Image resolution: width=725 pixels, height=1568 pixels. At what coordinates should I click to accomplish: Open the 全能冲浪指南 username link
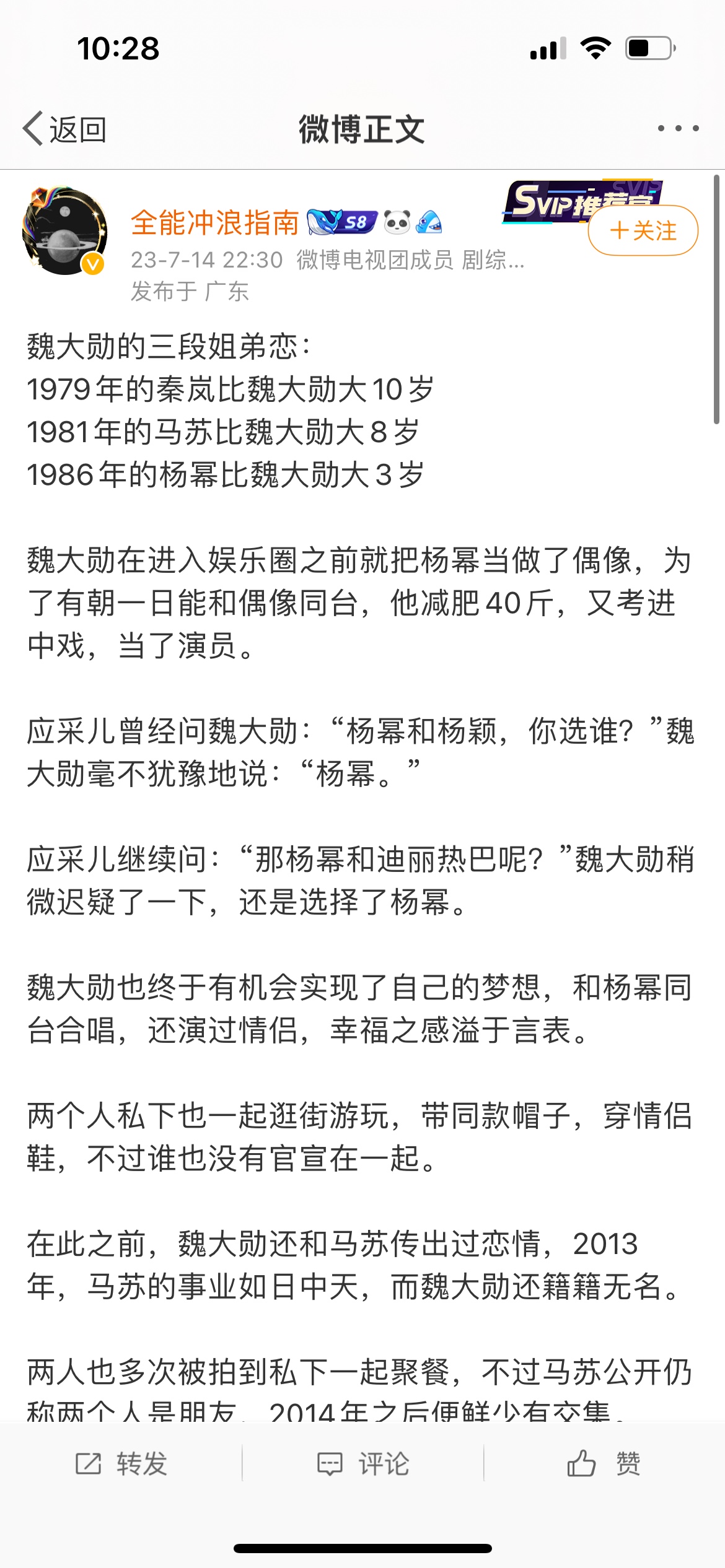(214, 222)
